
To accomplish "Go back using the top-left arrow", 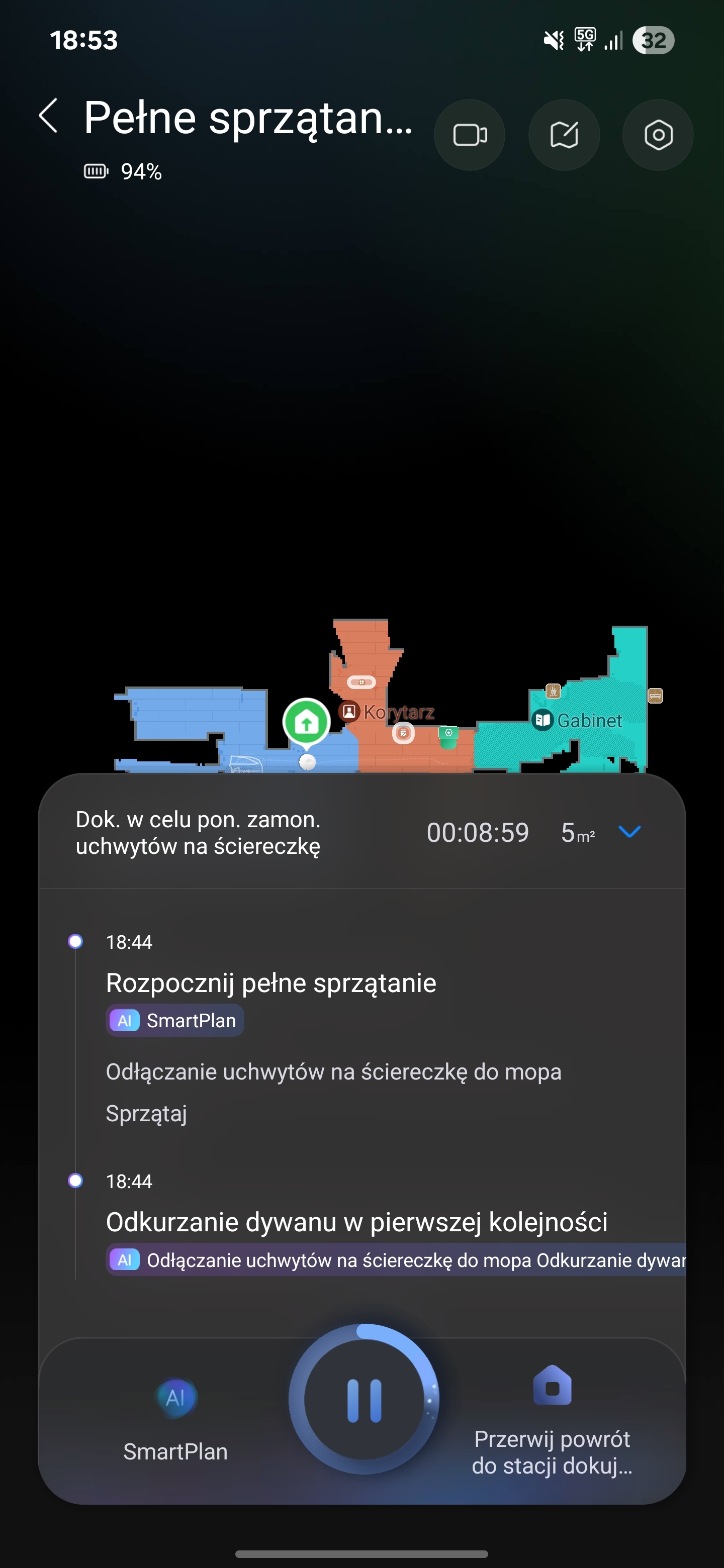I will click(x=49, y=116).
